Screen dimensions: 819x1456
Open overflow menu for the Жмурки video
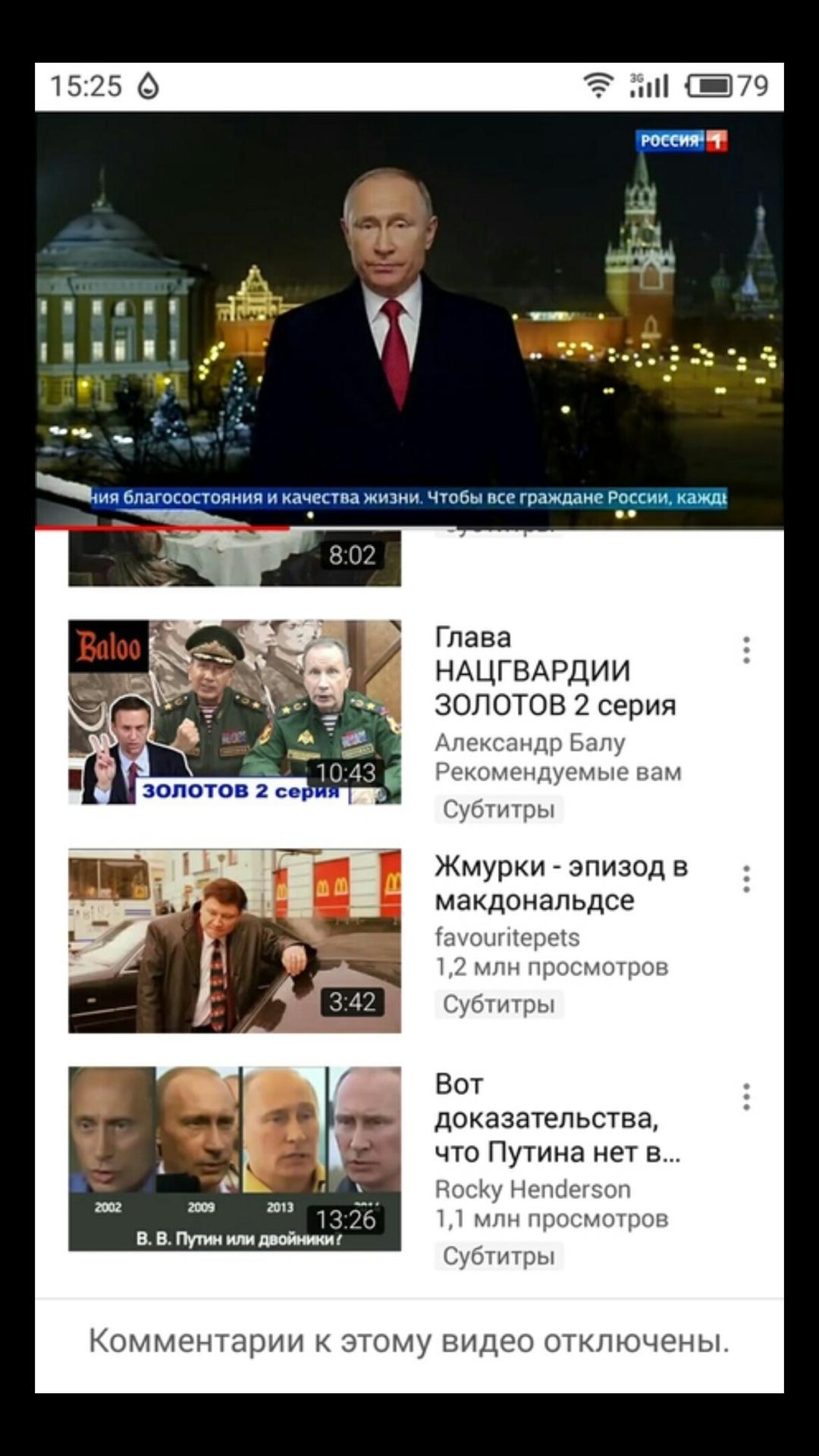pos(746,879)
